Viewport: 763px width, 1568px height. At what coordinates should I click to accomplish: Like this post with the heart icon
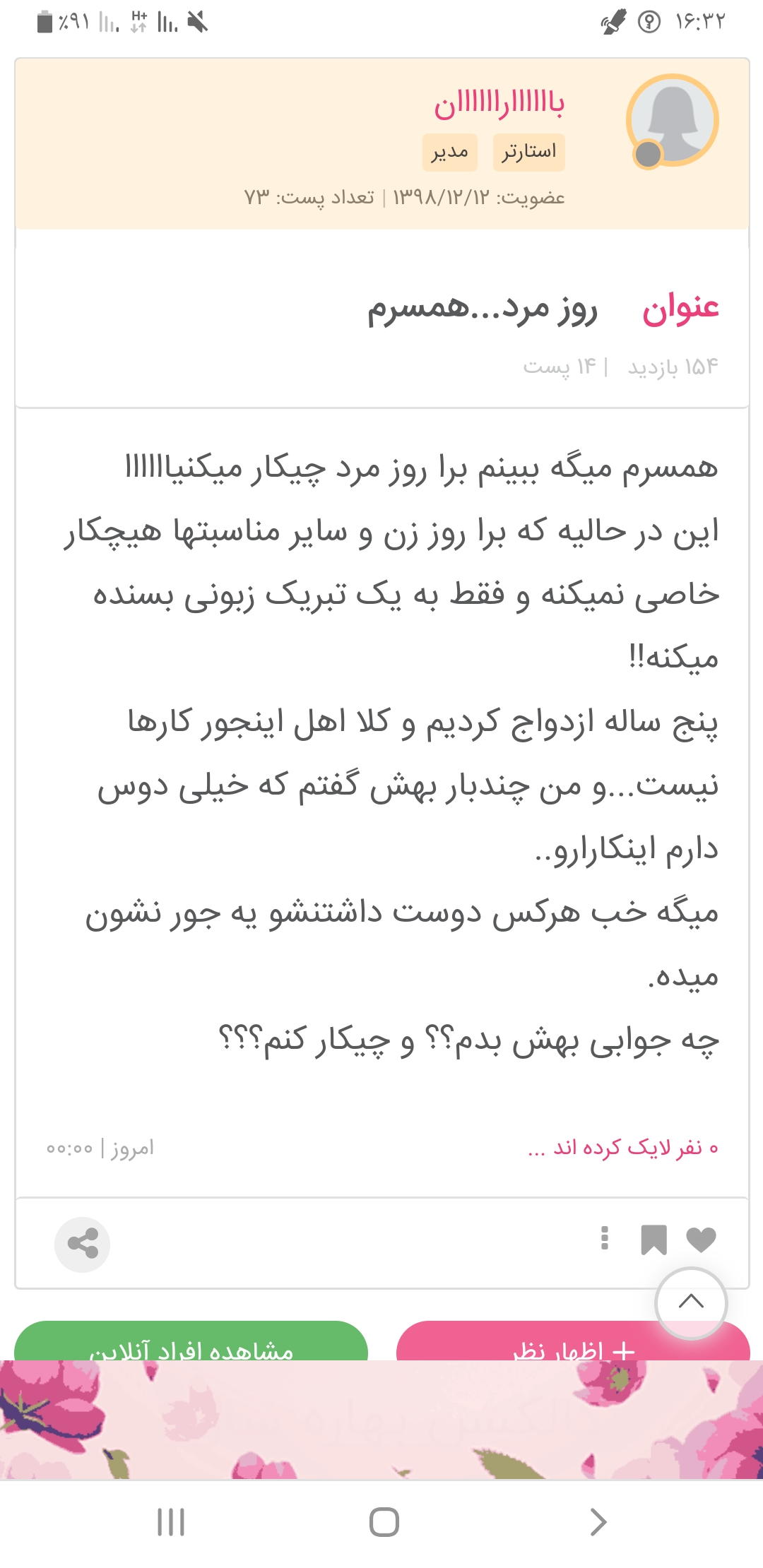pyautogui.click(x=701, y=1240)
